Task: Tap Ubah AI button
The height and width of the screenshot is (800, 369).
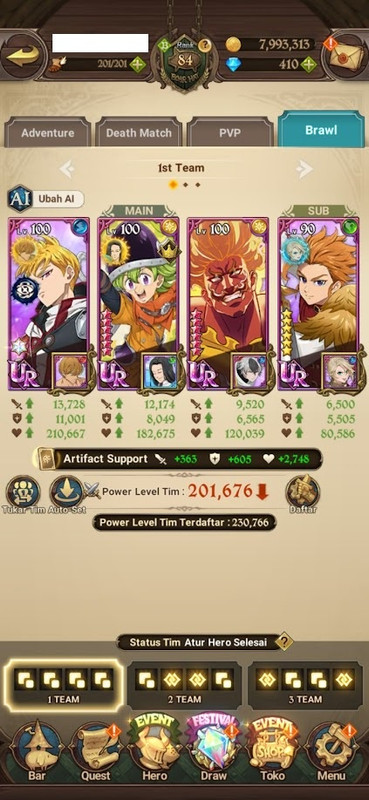Action: [x=46, y=198]
